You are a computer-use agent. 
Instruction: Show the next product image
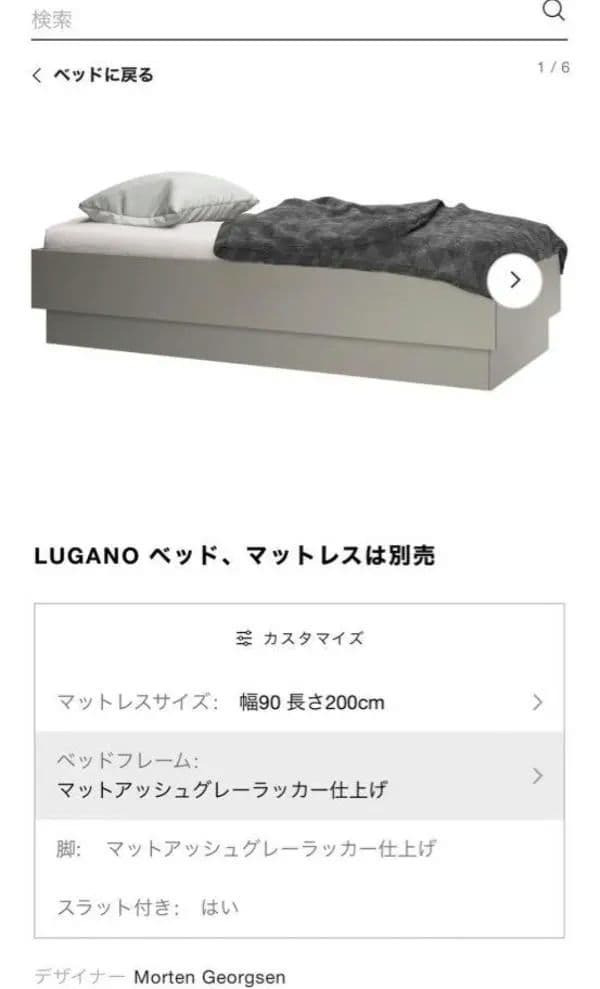click(x=514, y=281)
